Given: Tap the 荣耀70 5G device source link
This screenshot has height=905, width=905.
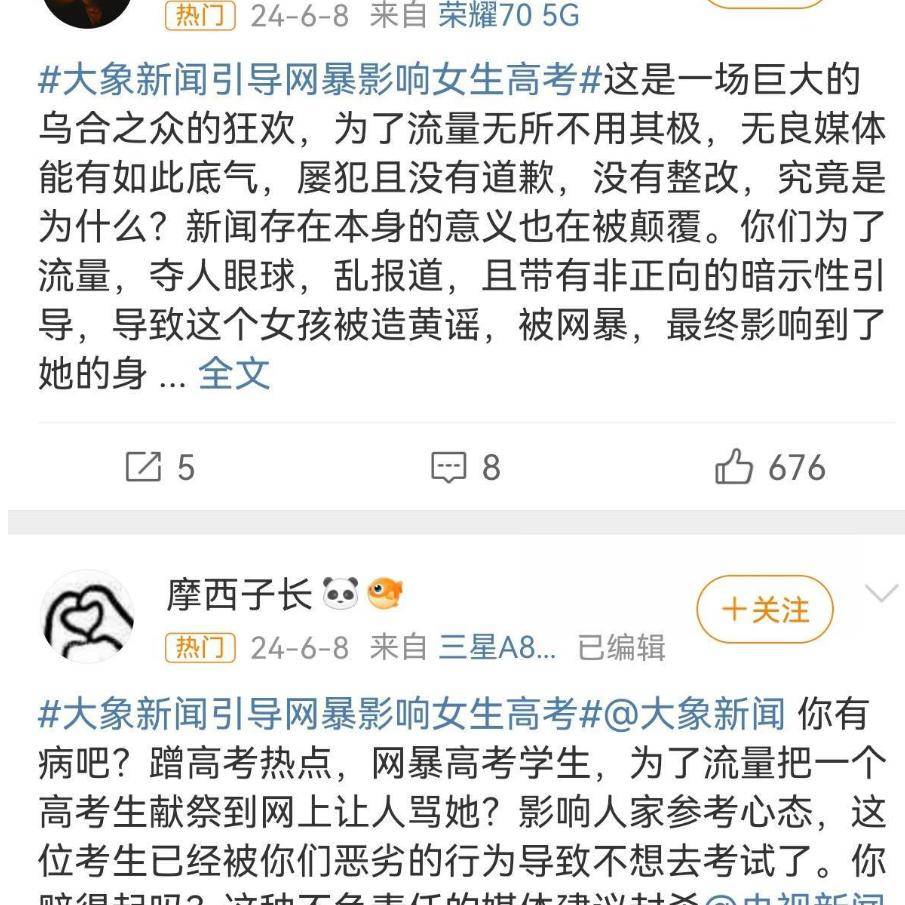Looking at the screenshot, I should tap(508, 14).
